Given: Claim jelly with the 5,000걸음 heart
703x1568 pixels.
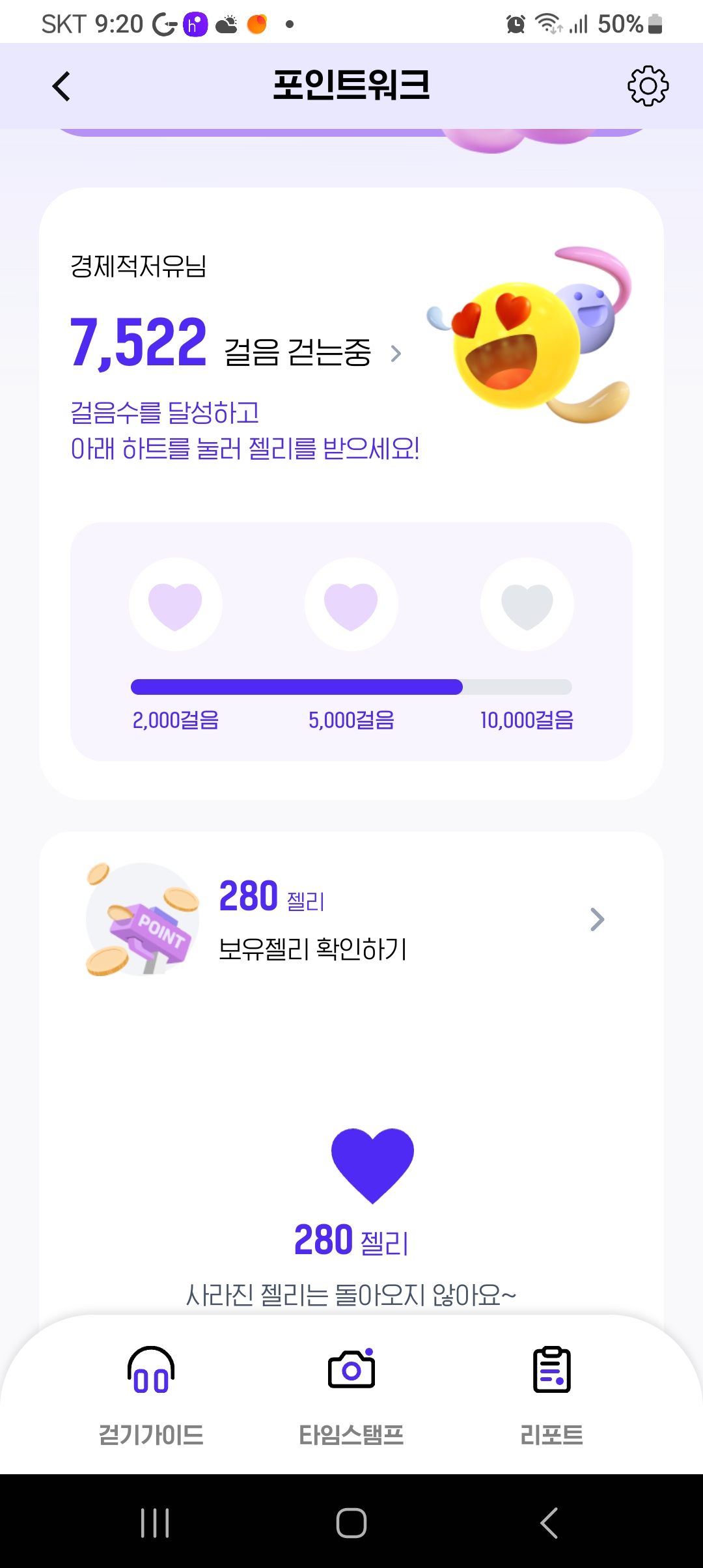Looking at the screenshot, I should (351, 604).
